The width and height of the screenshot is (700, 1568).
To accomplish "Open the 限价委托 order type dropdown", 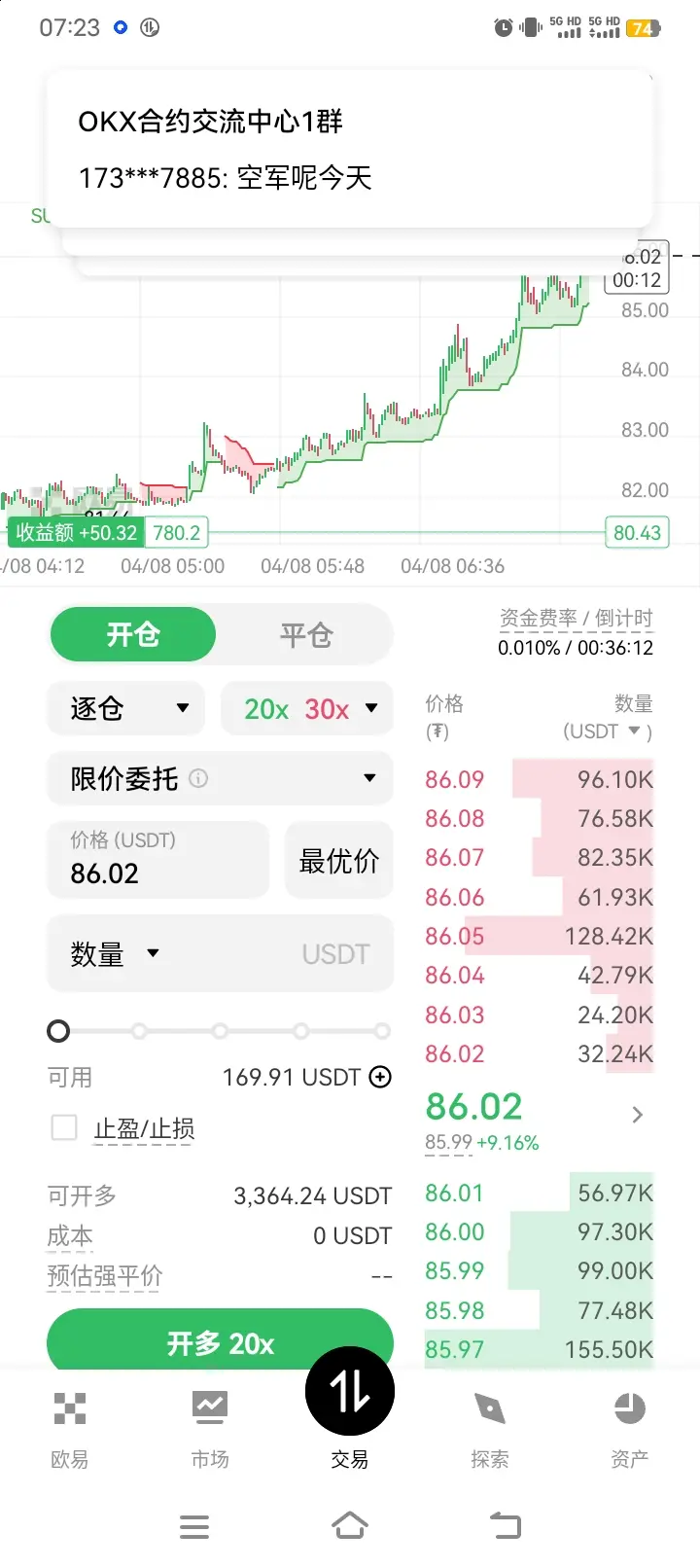I will (x=220, y=778).
